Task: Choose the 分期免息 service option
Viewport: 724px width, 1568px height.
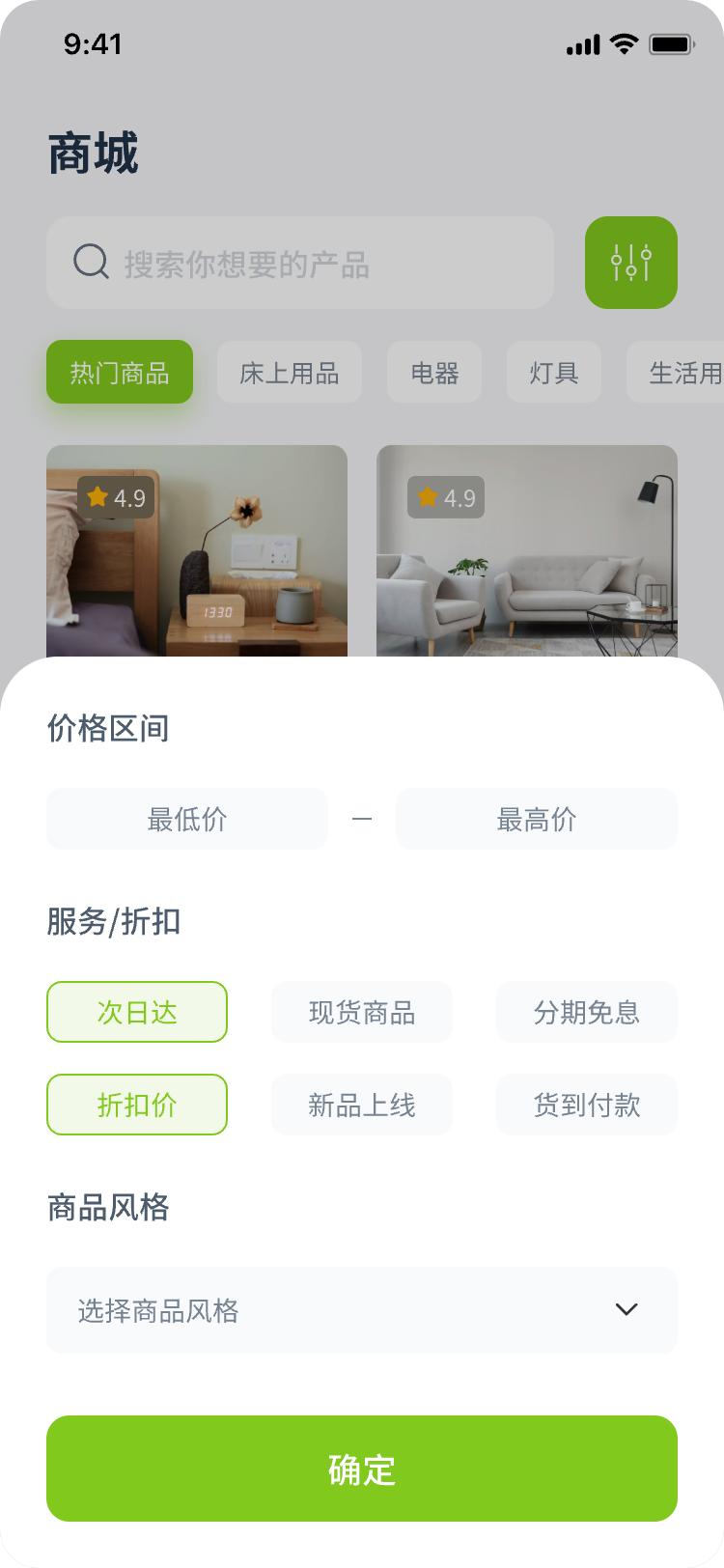Action: coord(587,1012)
